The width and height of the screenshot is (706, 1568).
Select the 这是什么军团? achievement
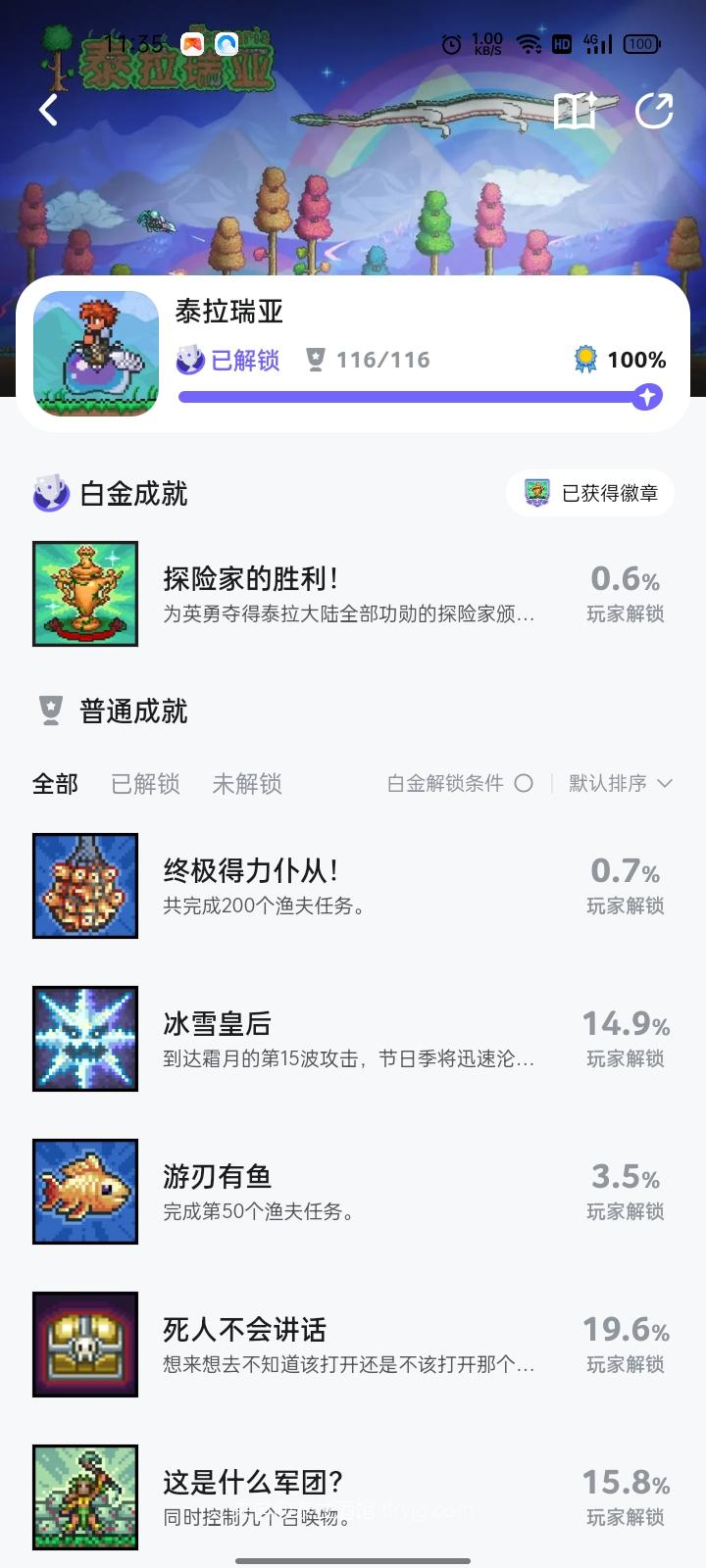pyautogui.click(x=348, y=1497)
